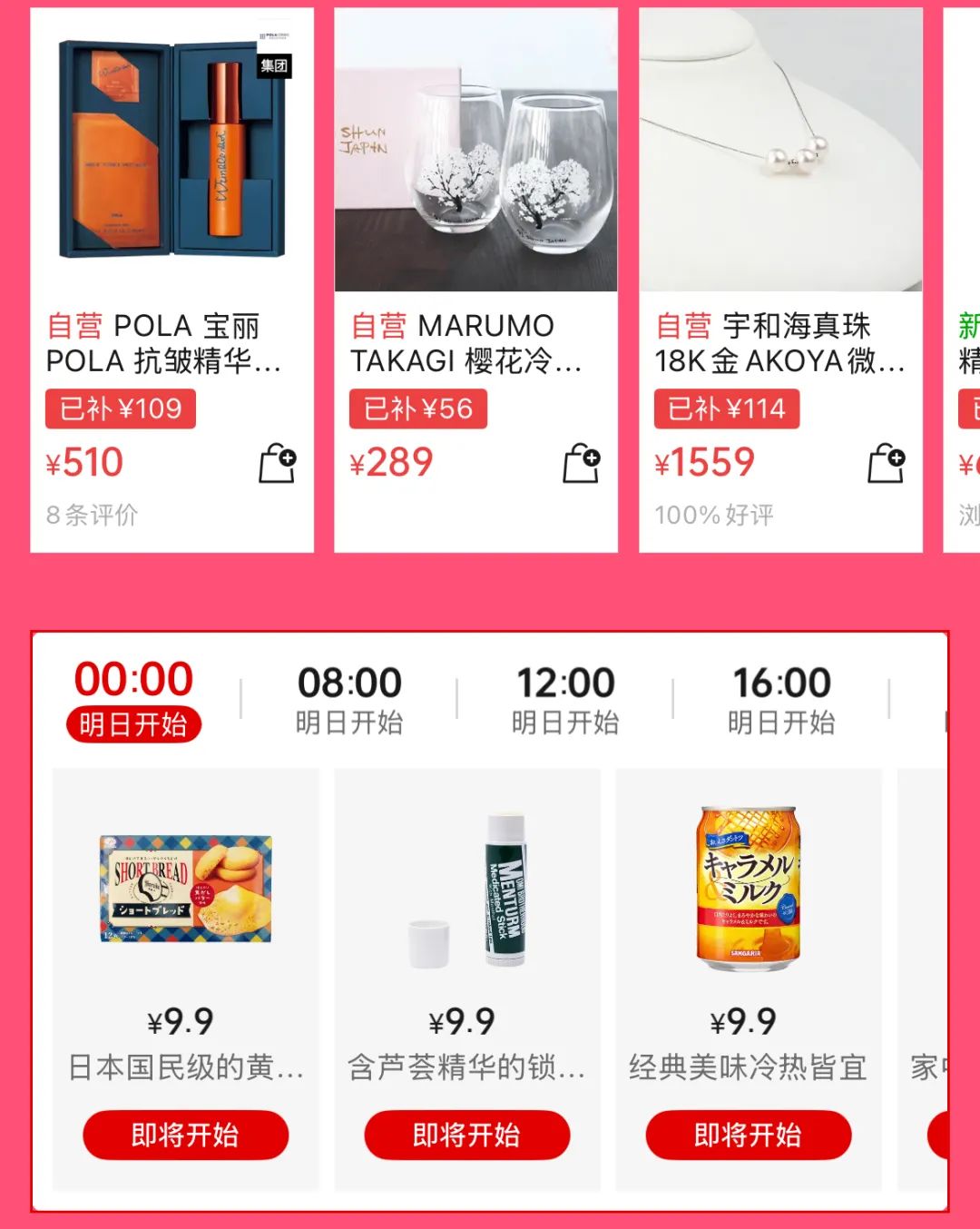Open the shortbread cookies ¥9.9 deal
Image resolution: width=980 pixels, height=1229 pixels.
pyautogui.click(x=186, y=890)
